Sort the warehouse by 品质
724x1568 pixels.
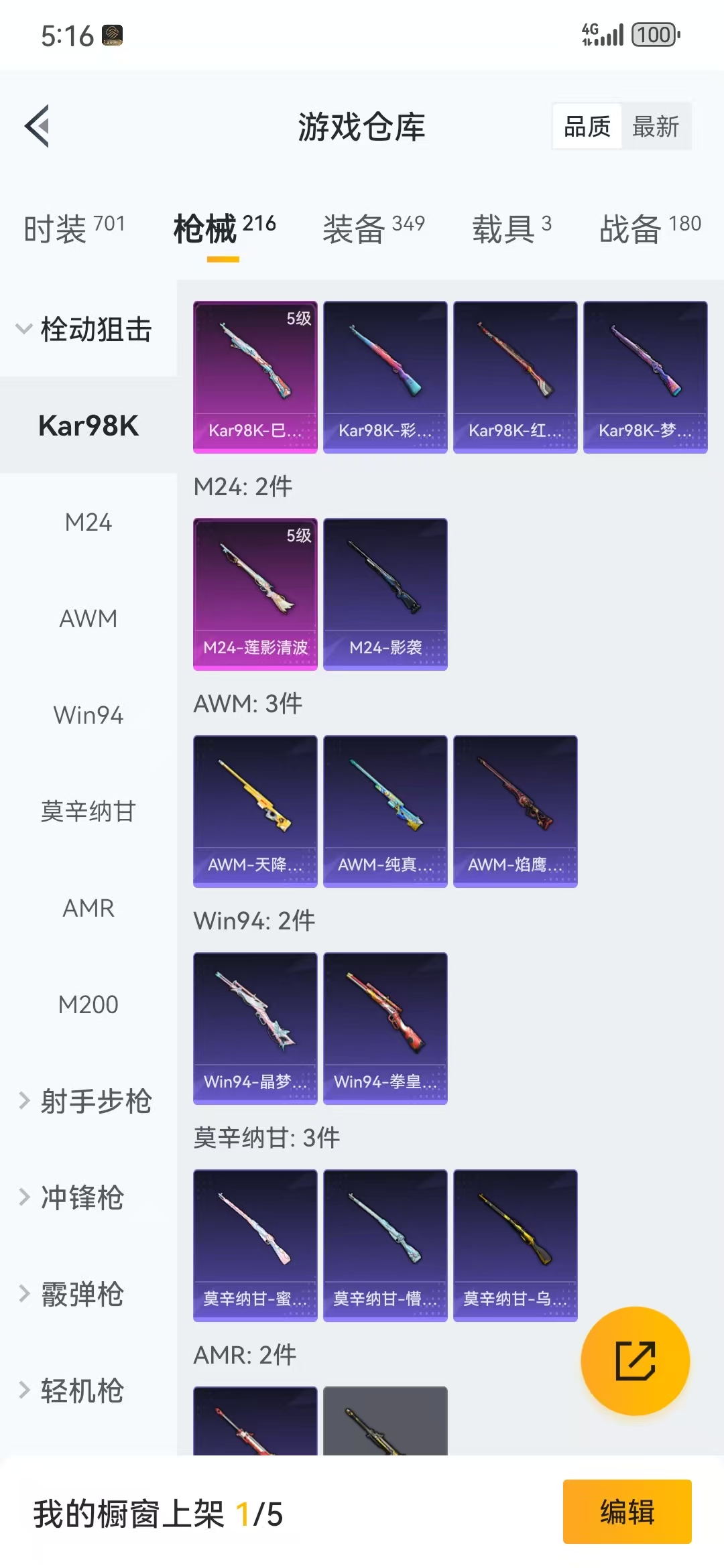587,126
